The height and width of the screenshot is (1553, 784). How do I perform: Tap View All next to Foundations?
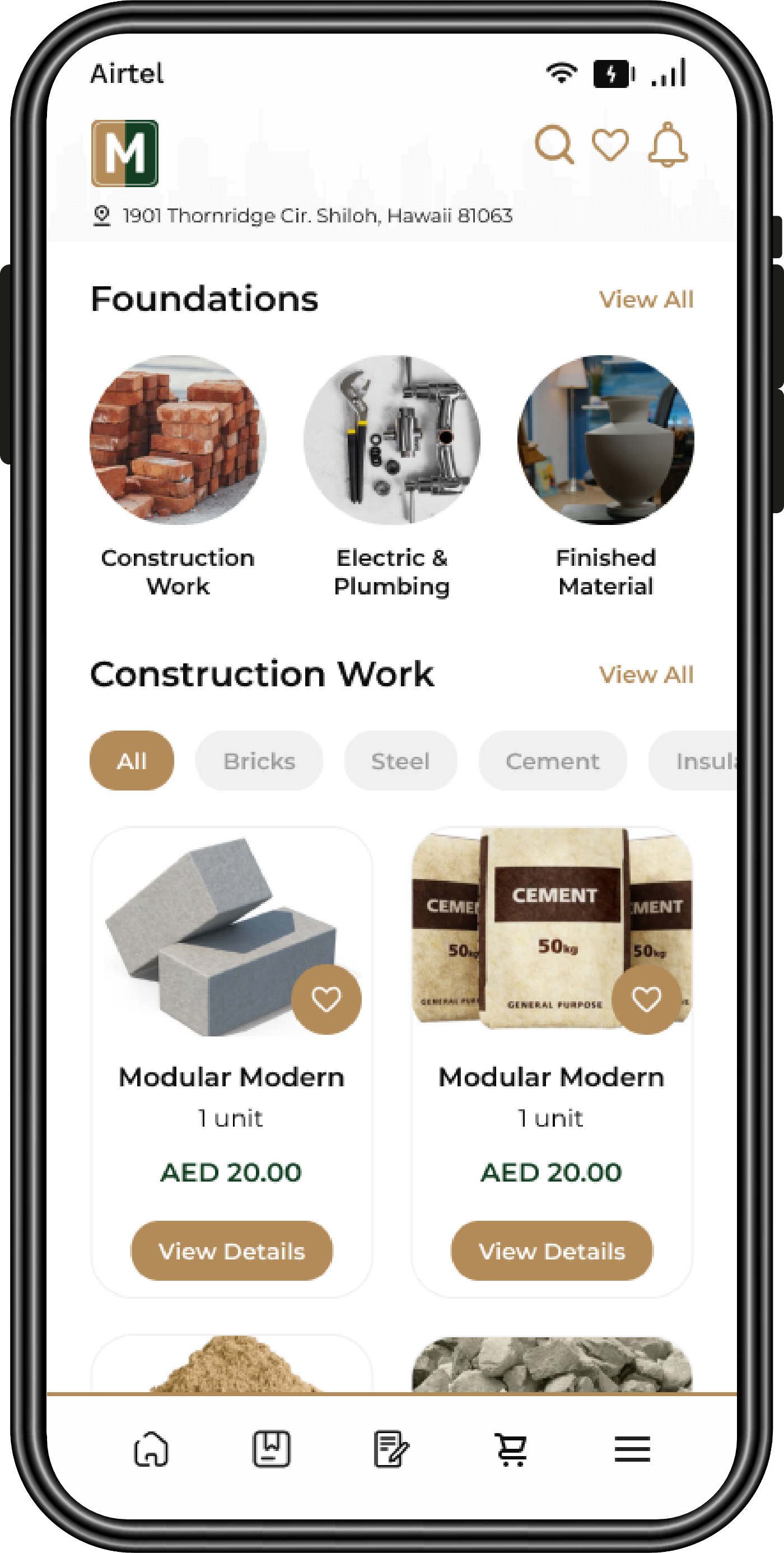click(x=645, y=300)
